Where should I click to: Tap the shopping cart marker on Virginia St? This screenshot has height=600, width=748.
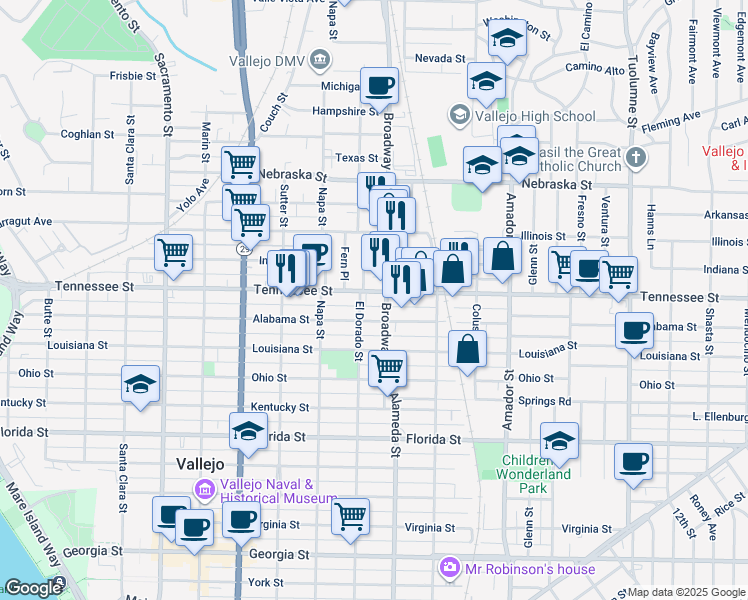pyautogui.click(x=350, y=517)
